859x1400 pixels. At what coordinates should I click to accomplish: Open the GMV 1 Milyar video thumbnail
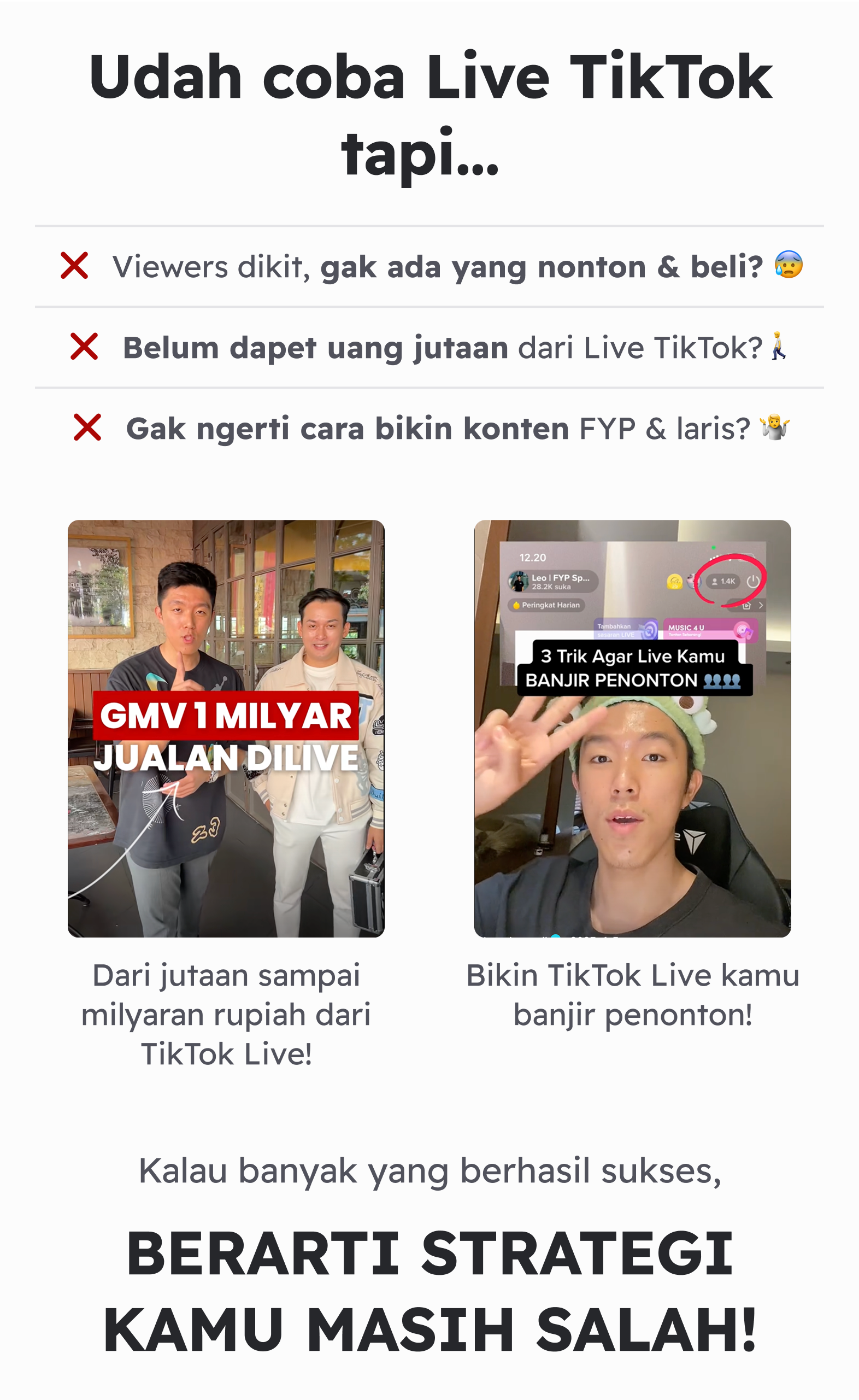pyautogui.click(x=226, y=728)
